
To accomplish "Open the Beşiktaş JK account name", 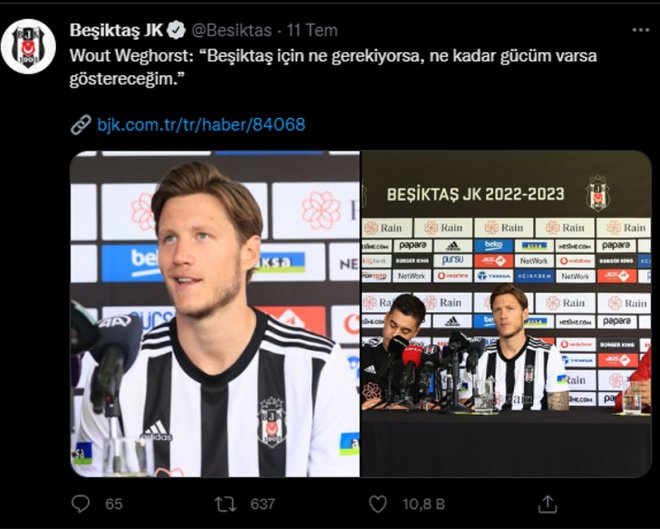I will pos(108,30).
